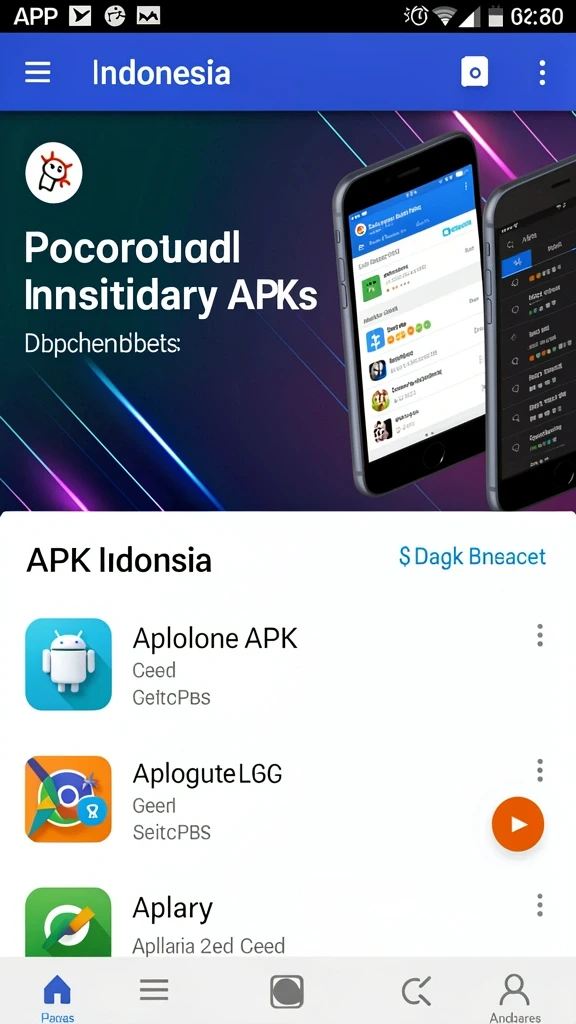The image size is (576, 1024).
Task: Tap the square icon beside Indonesia title
Action: coord(475,72)
